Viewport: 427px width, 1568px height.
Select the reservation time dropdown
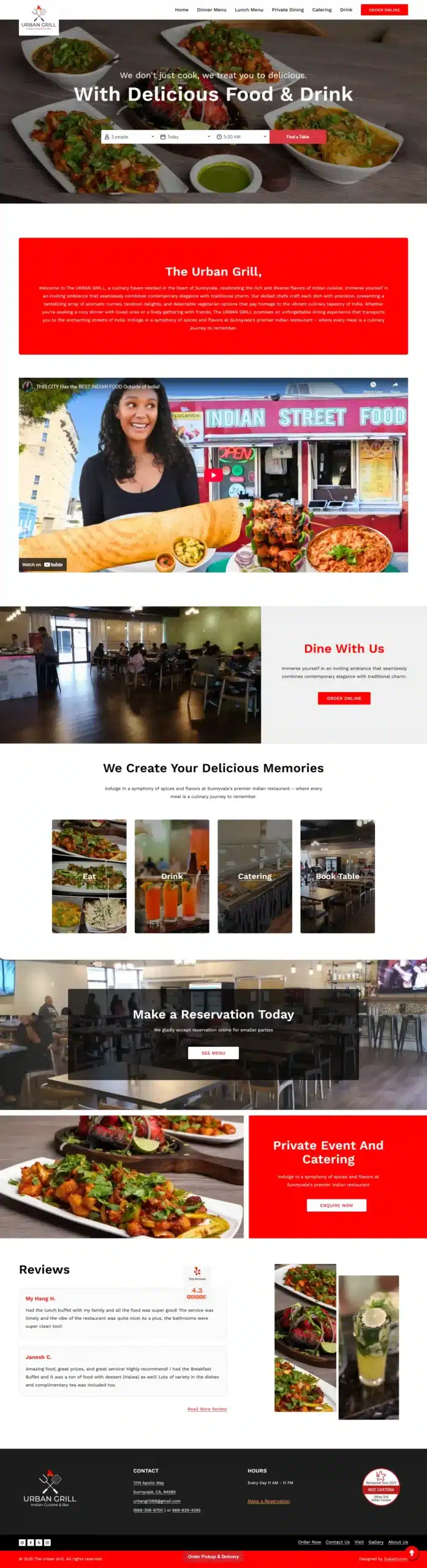(241, 137)
